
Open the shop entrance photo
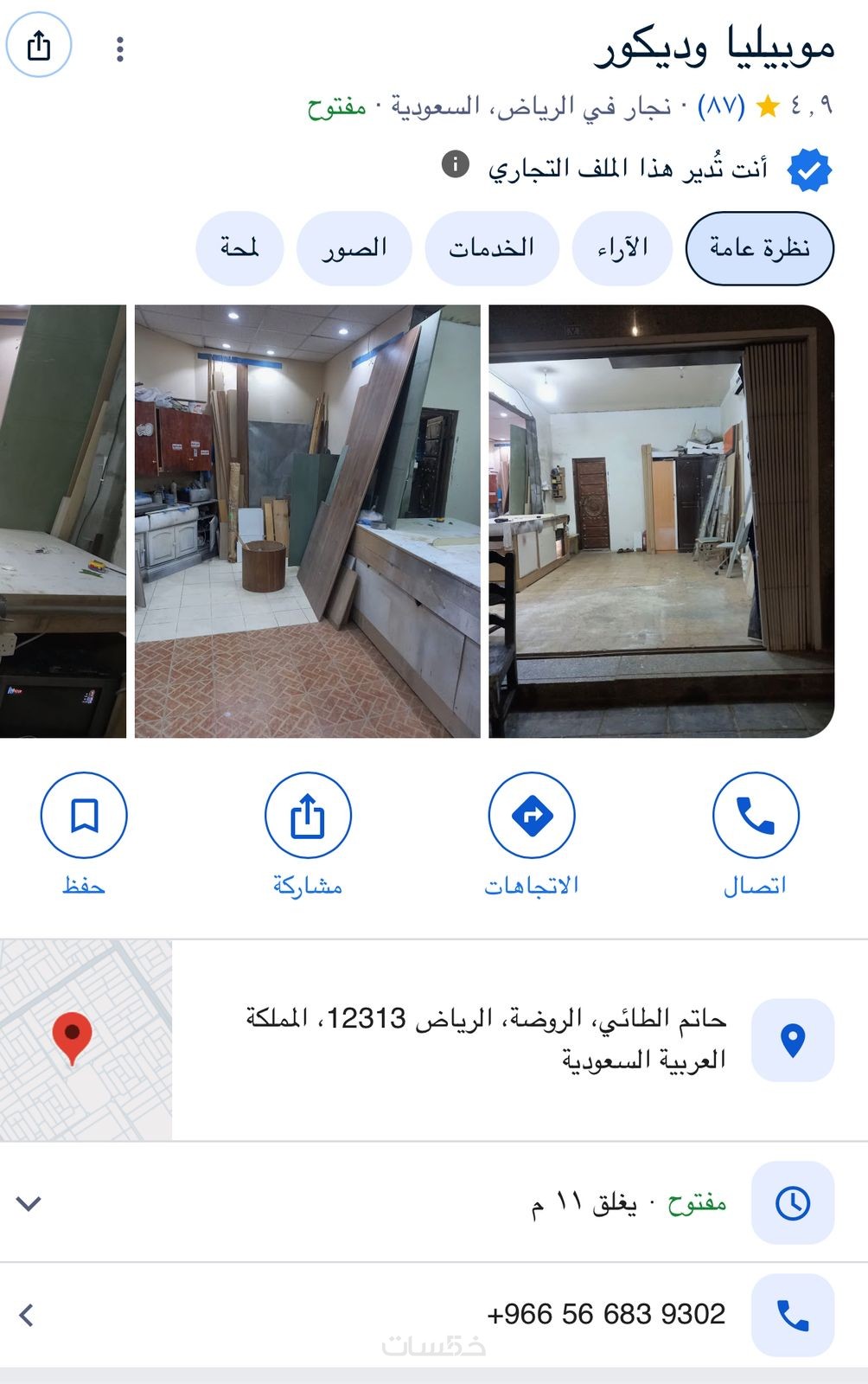point(661,521)
